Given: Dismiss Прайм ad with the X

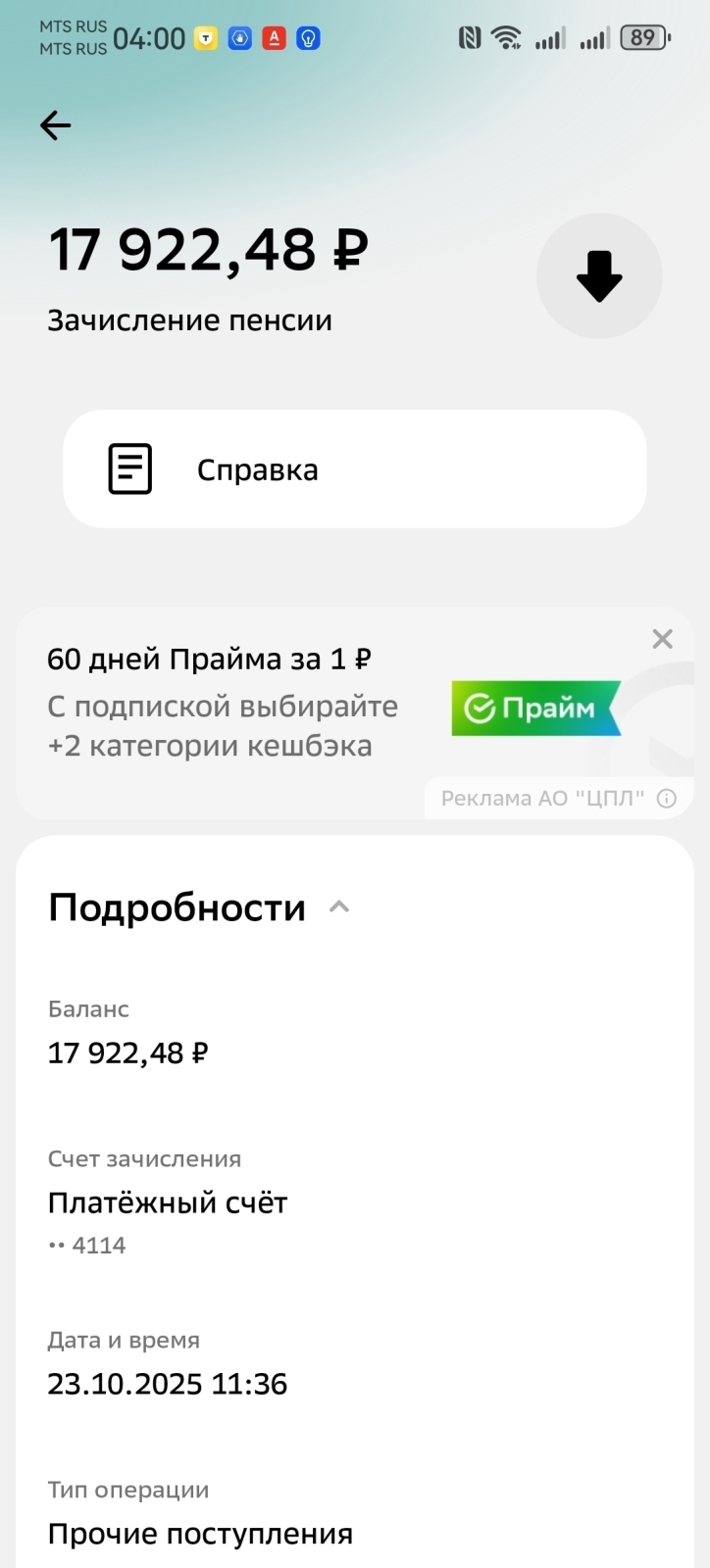Looking at the screenshot, I should pyautogui.click(x=663, y=639).
